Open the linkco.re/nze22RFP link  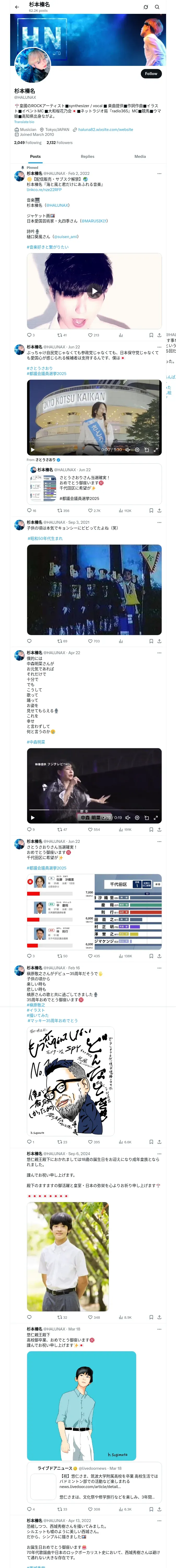point(44,189)
